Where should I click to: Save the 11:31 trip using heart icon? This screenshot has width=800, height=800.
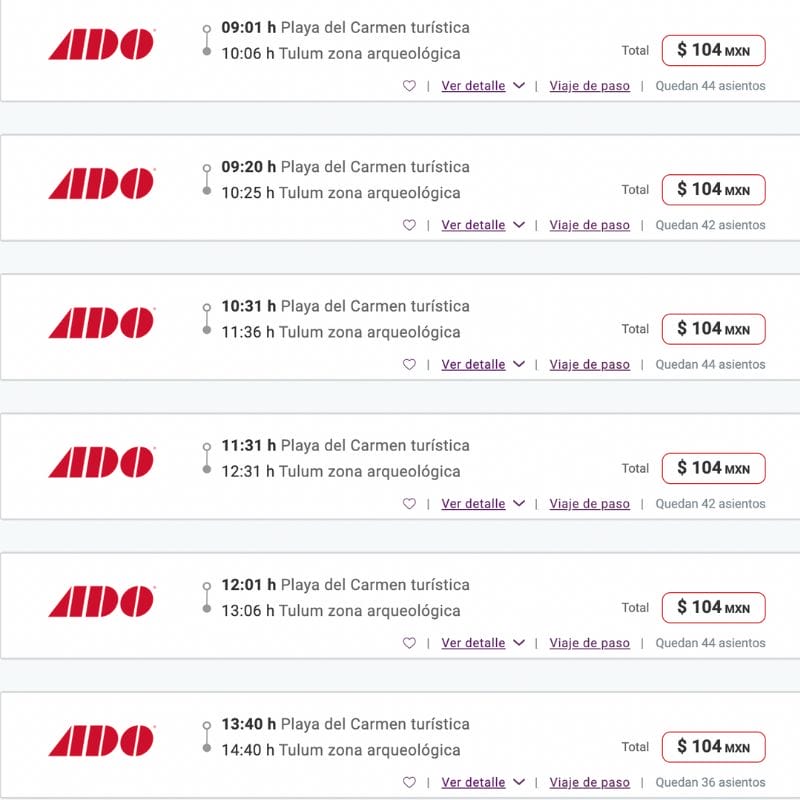click(x=409, y=504)
